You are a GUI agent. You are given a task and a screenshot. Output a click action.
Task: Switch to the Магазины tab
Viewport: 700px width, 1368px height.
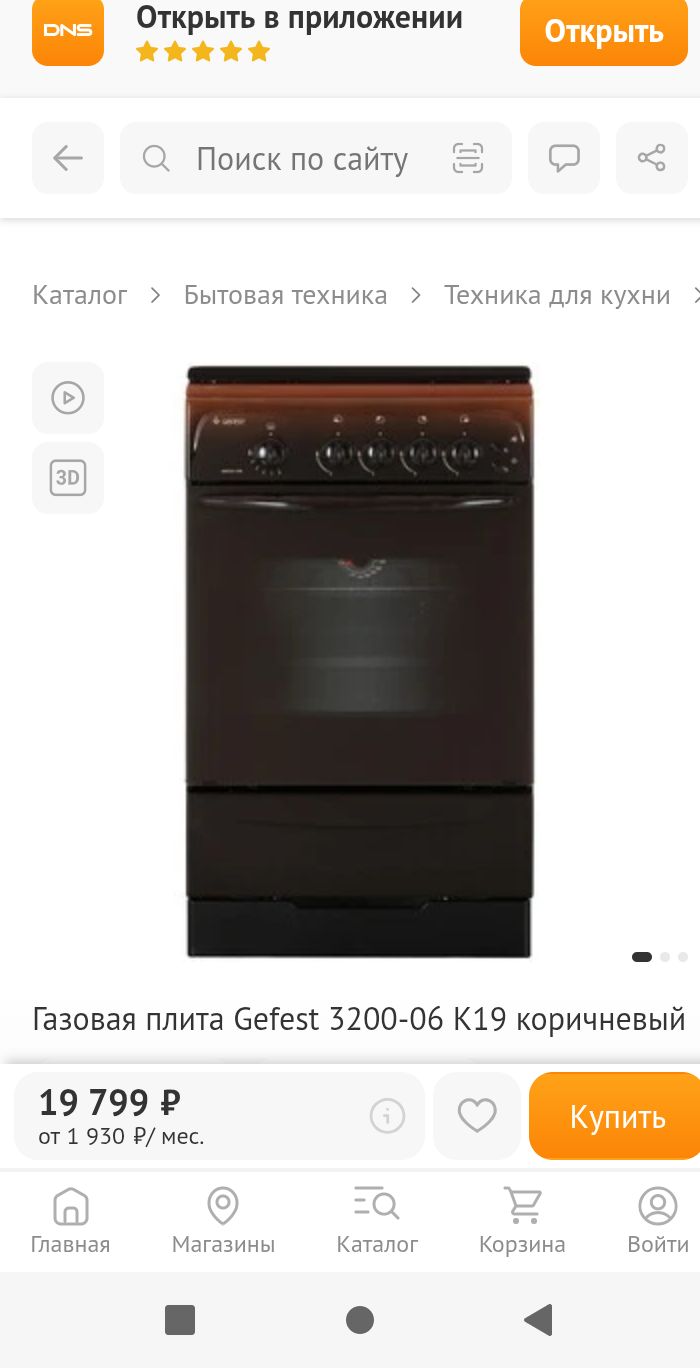(x=223, y=1221)
